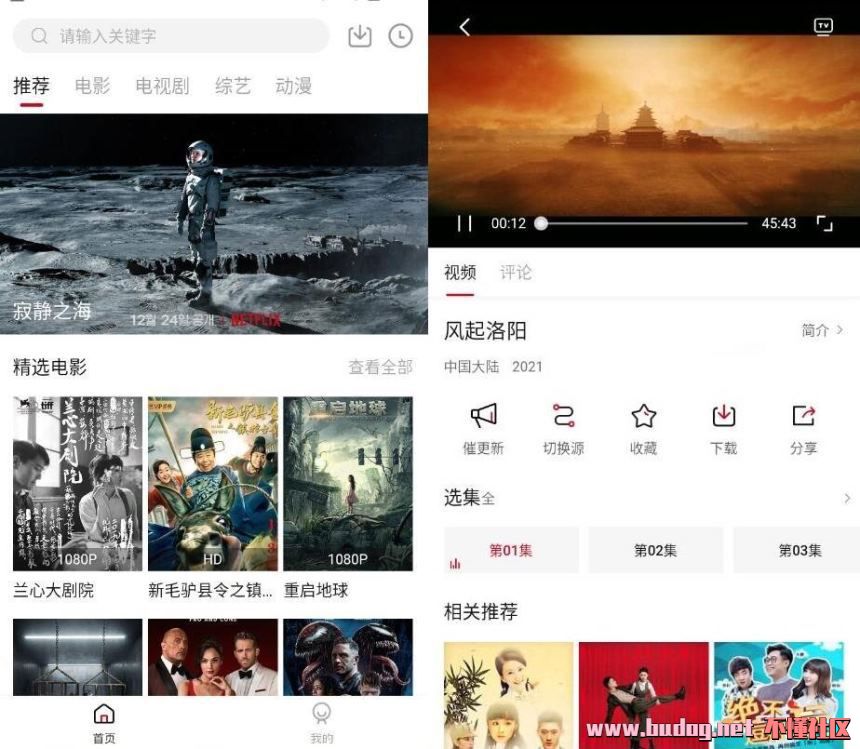Open the movie 兰心大剧院
Screen dimensions: 860x749
(78, 485)
